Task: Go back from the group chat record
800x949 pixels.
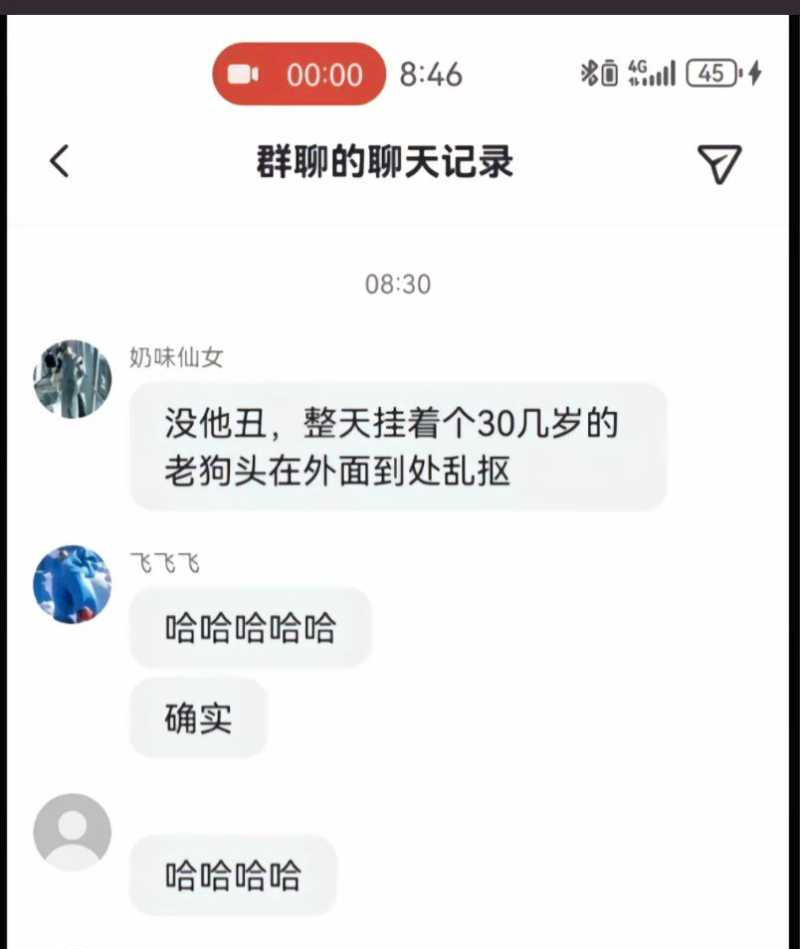Action: [60, 162]
